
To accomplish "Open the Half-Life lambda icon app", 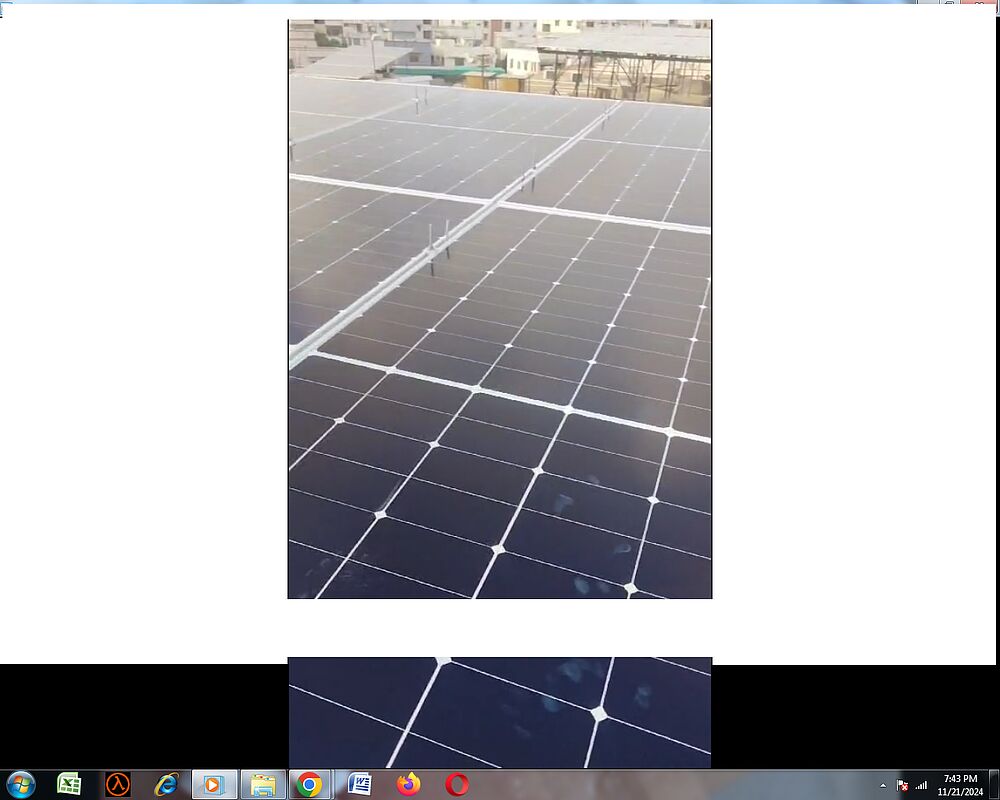I will click(x=118, y=784).
